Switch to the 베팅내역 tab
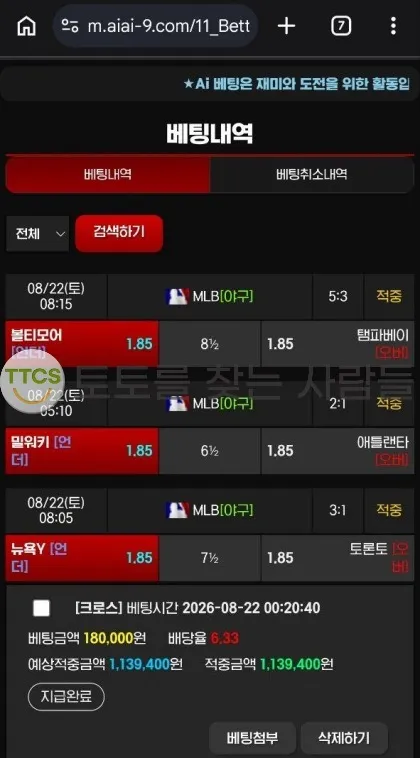The height and width of the screenshot is (758, 420). tap(108, 175)
